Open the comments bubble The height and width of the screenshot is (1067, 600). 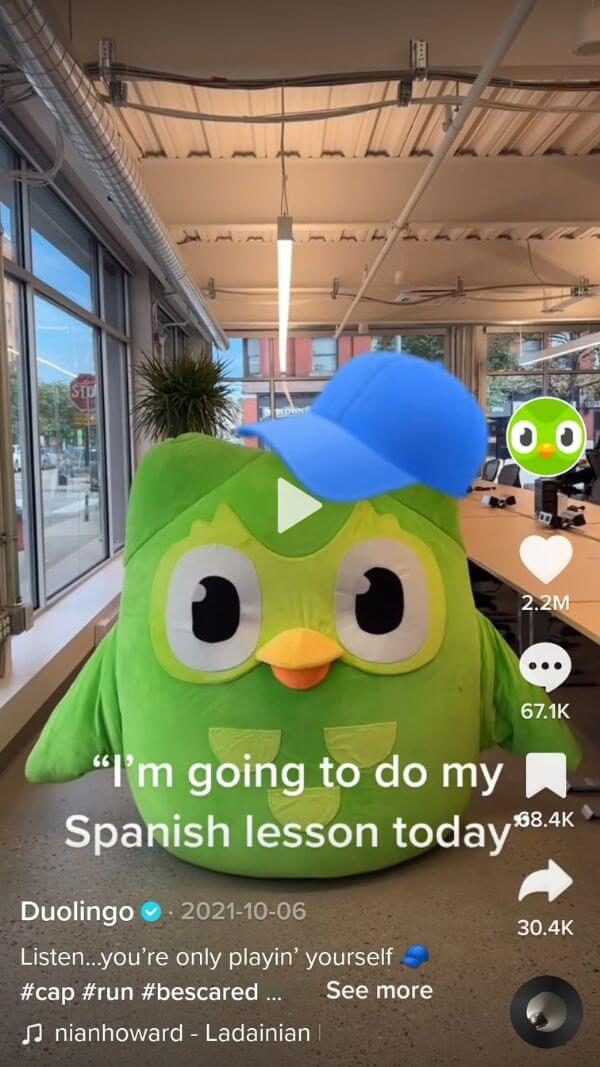click(x=546, y=667)
